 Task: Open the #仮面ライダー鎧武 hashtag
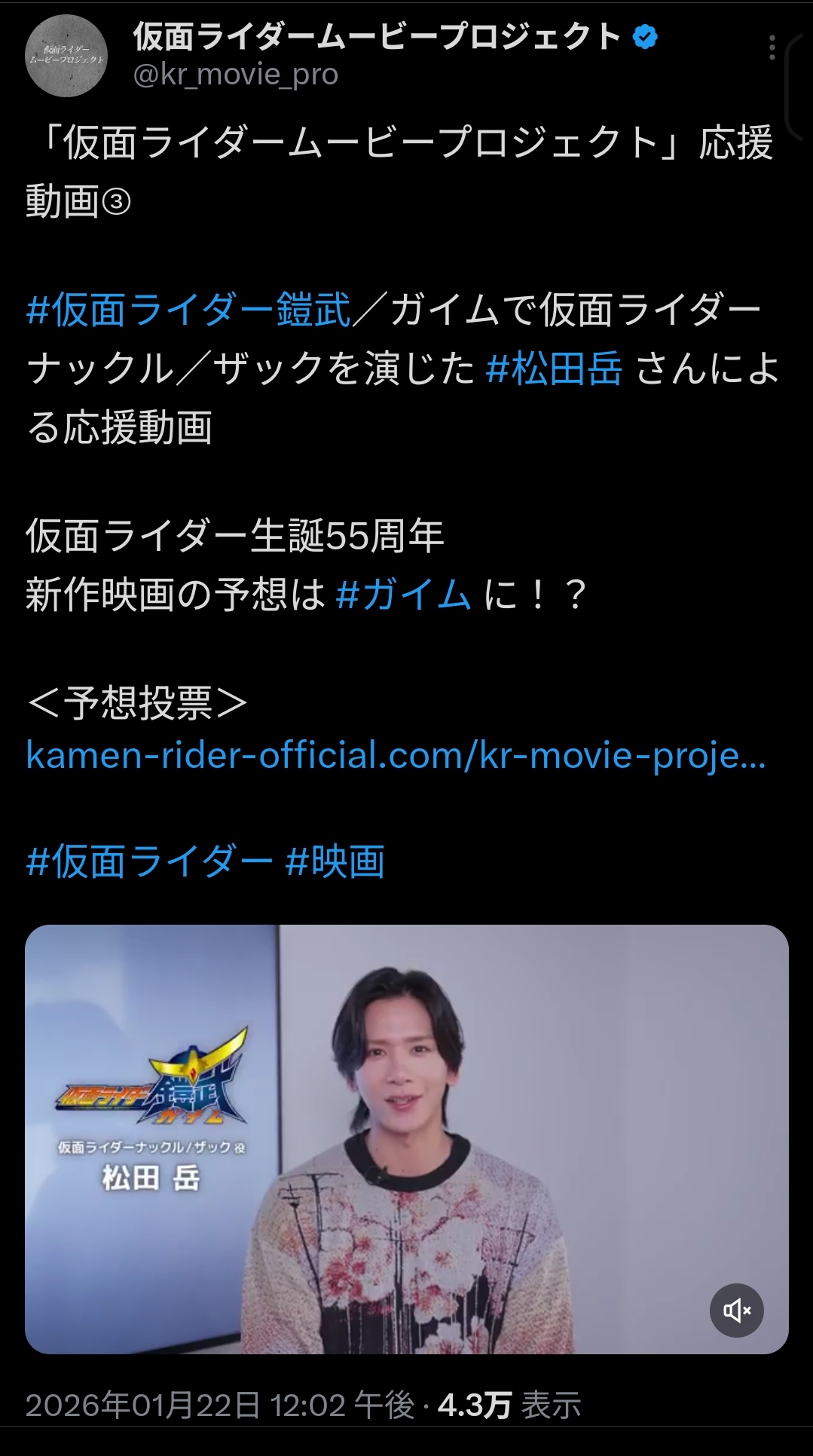[x=188, y=310]
